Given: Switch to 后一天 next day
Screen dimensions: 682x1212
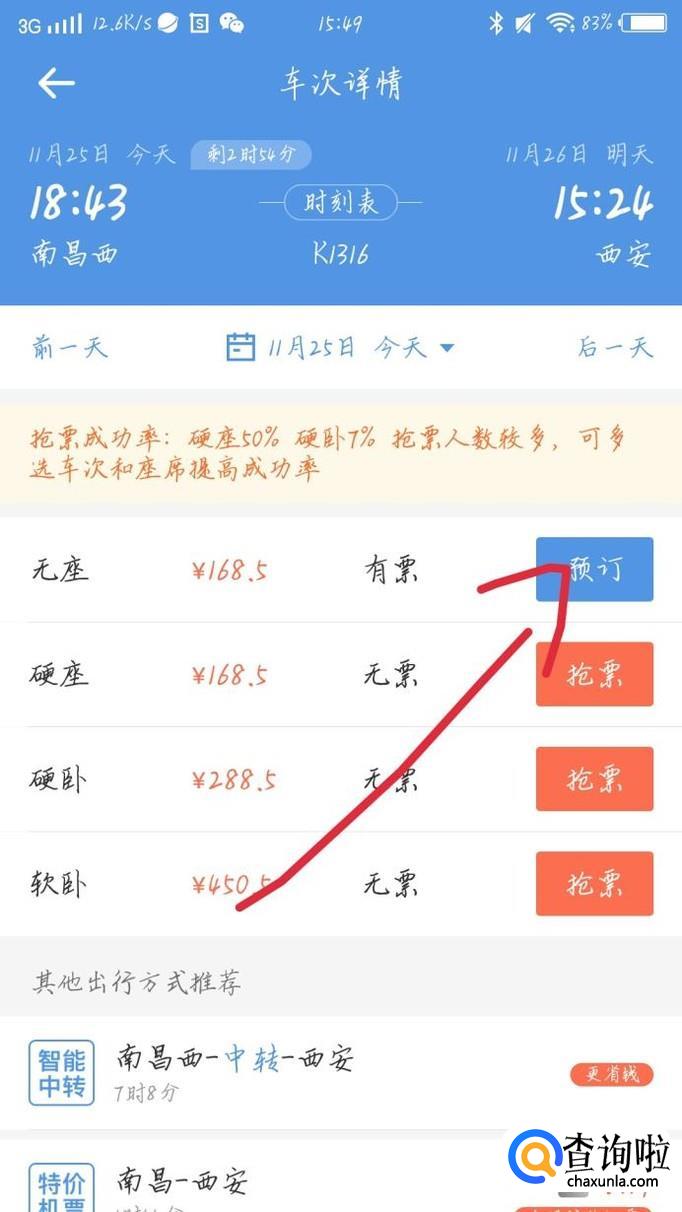Looking at the screenshot, I should tap(614, 348).
